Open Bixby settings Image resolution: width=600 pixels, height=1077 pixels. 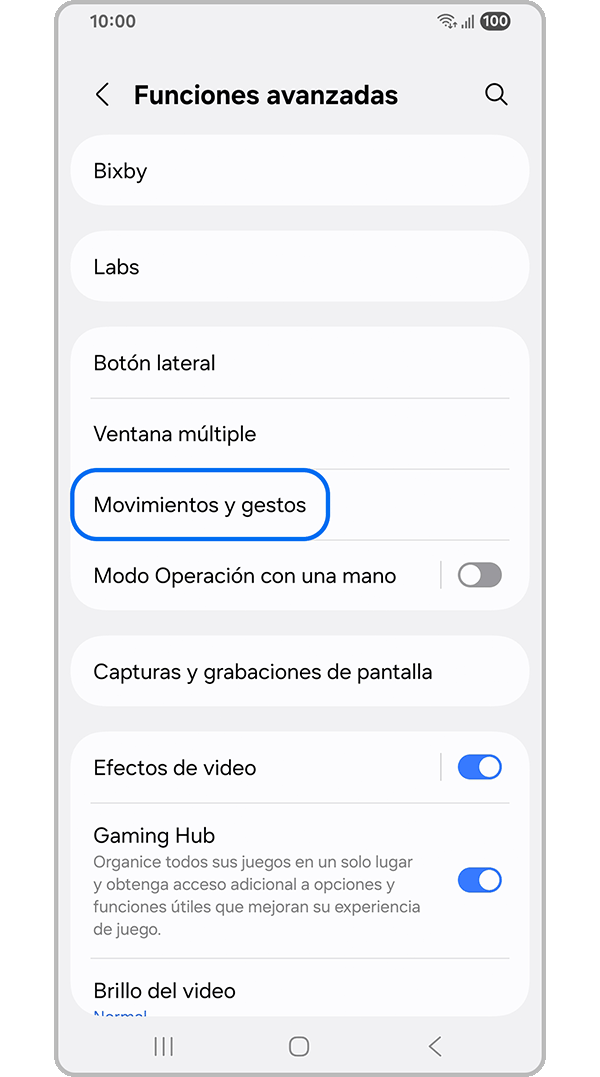(299, 171)
